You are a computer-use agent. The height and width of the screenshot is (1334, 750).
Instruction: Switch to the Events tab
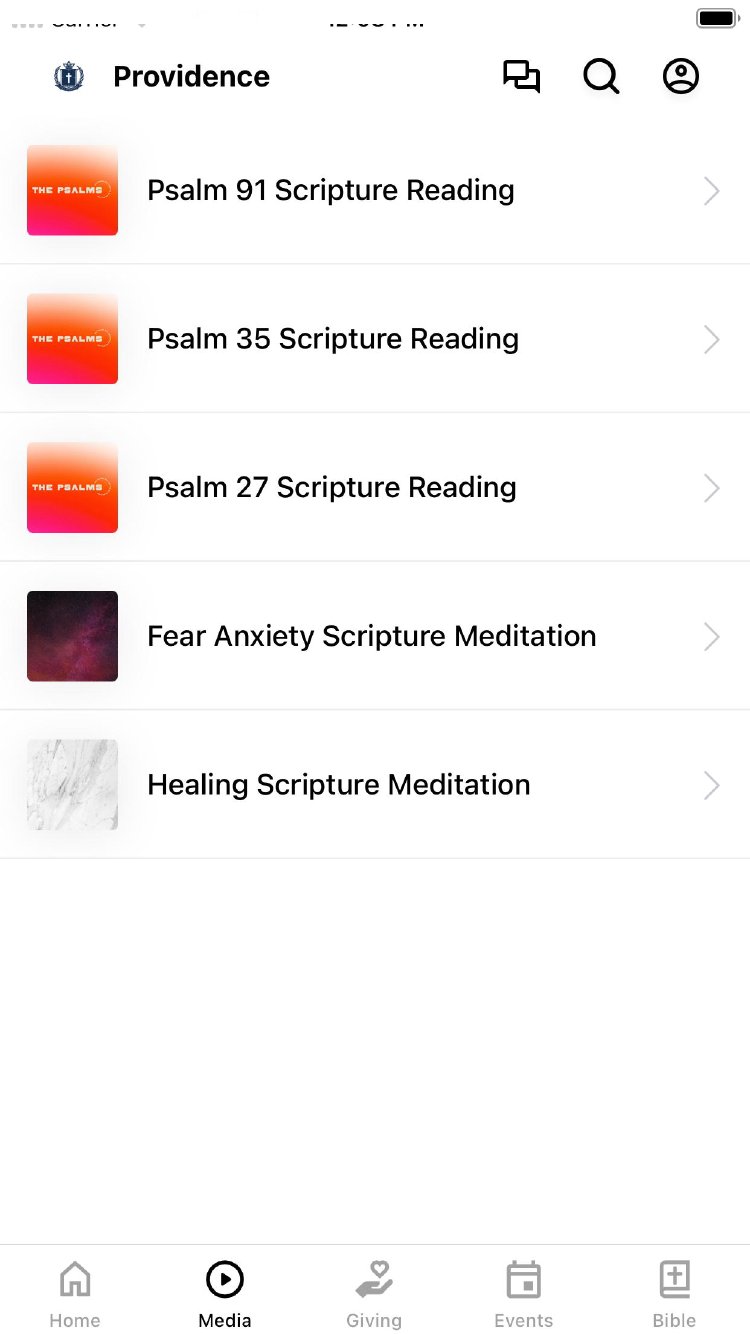click(524, 1293)
